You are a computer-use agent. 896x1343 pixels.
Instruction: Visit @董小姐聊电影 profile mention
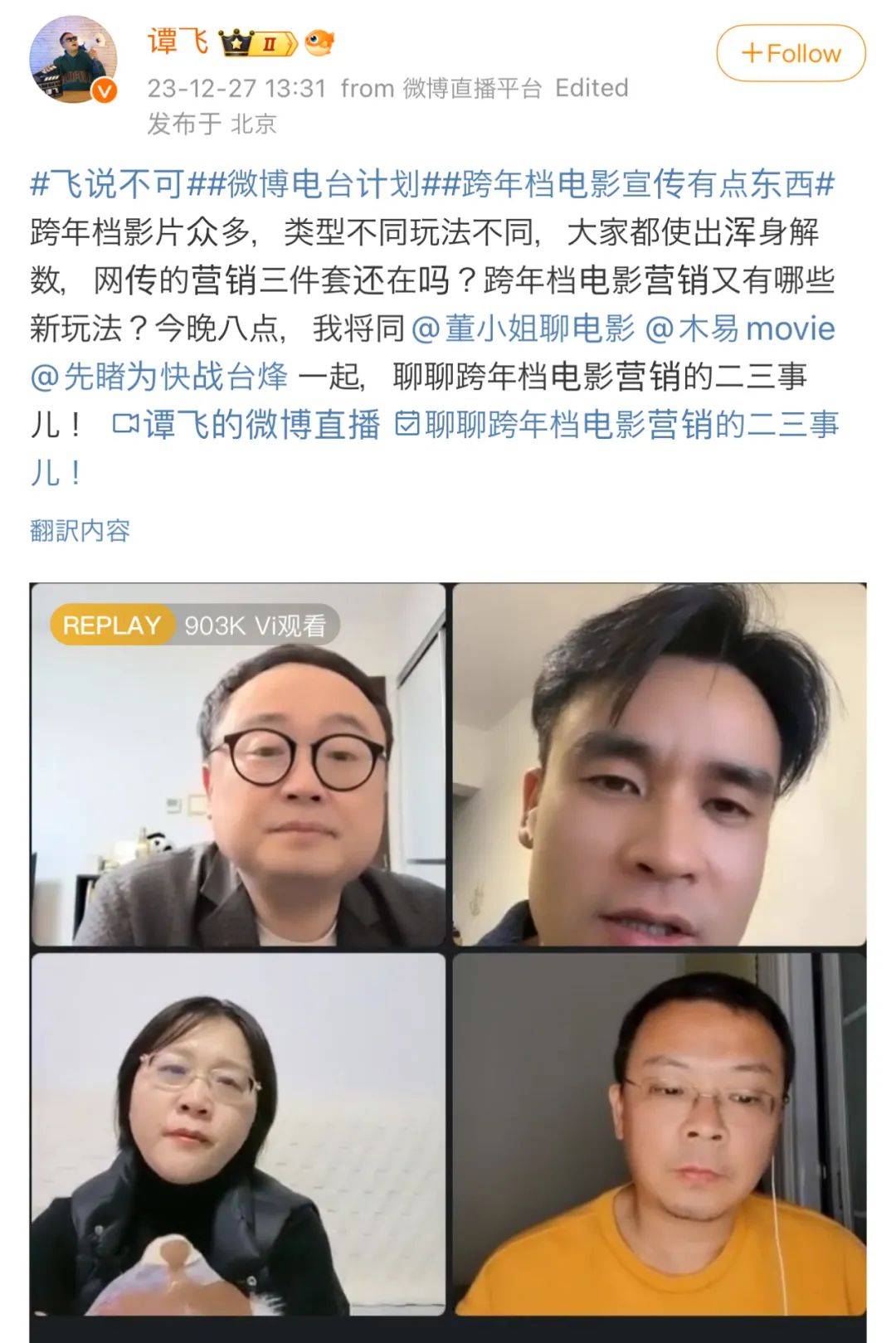(x=523, y=329)
